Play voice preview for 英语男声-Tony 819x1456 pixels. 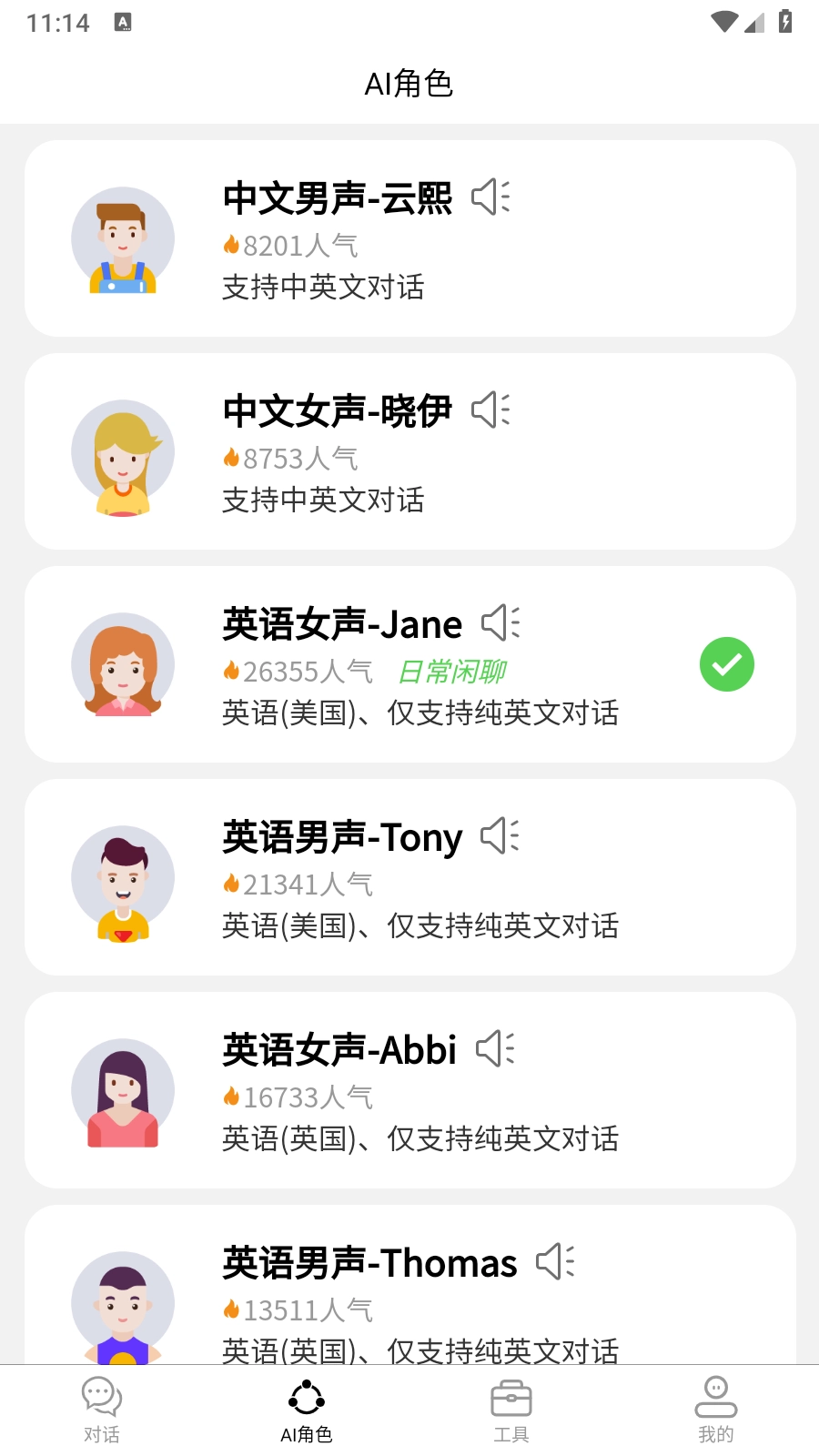tap(500, 835)
